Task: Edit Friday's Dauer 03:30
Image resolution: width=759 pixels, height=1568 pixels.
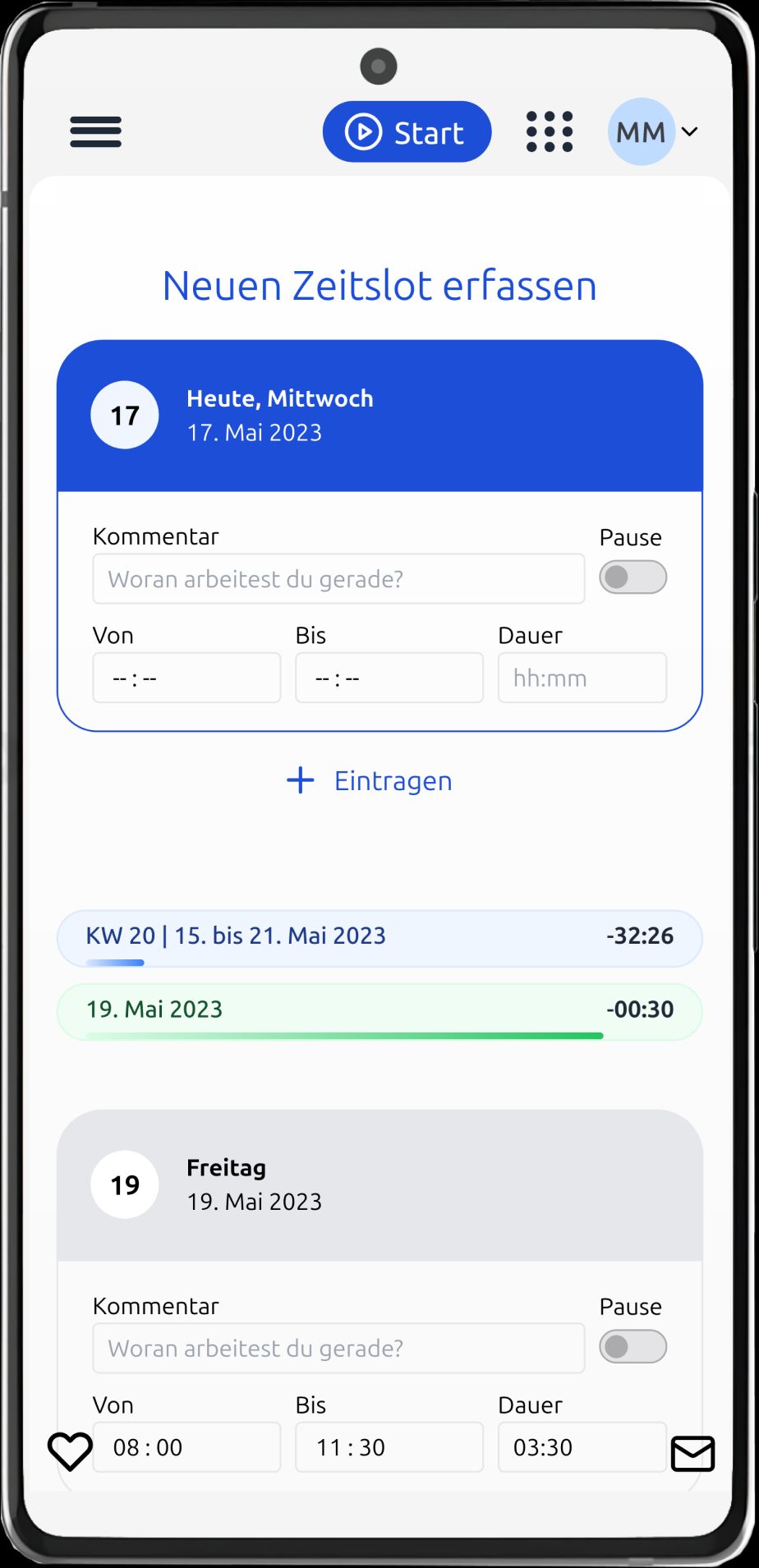Action: pos(582,1447)
